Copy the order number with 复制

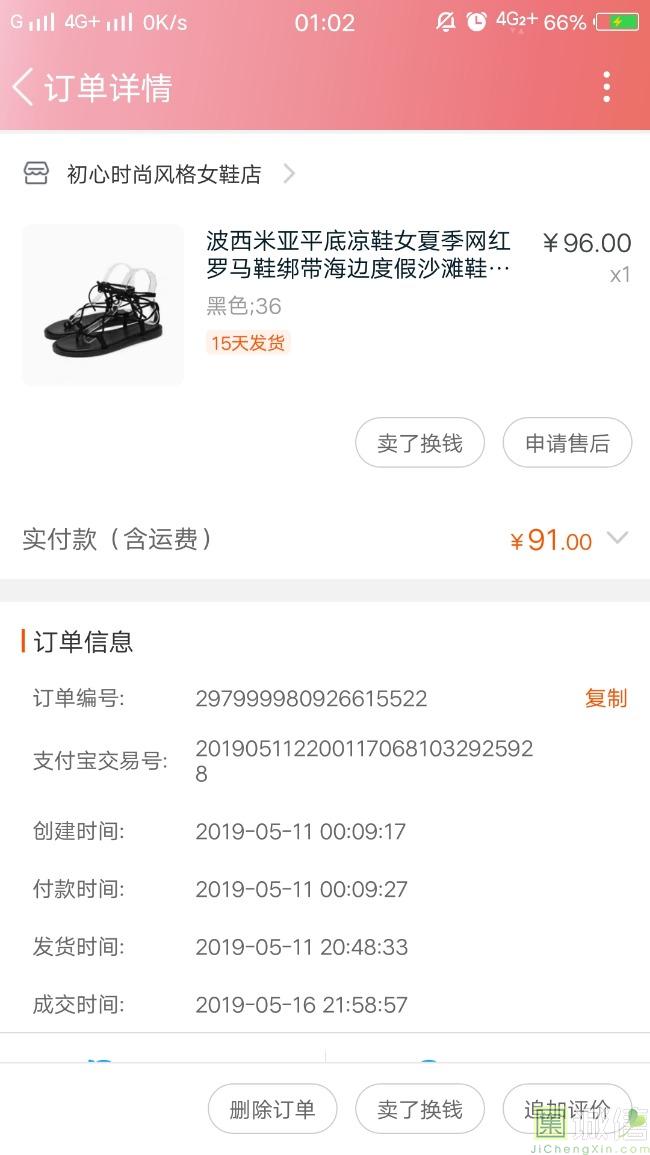click(x=606, y=698)
